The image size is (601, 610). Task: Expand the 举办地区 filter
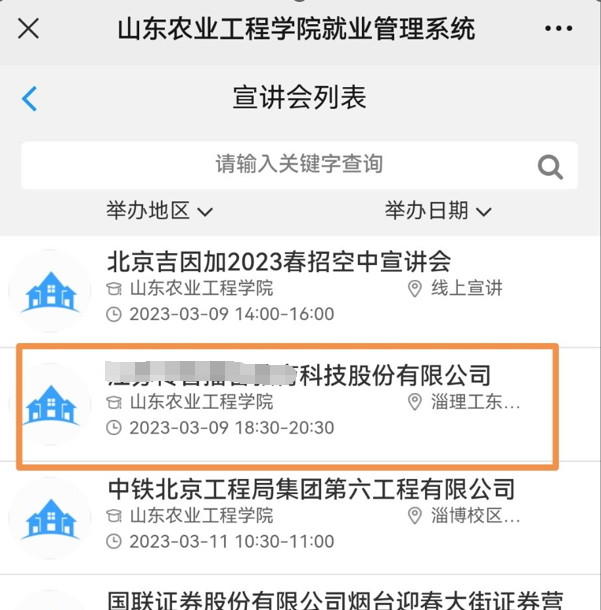[160, 211]
